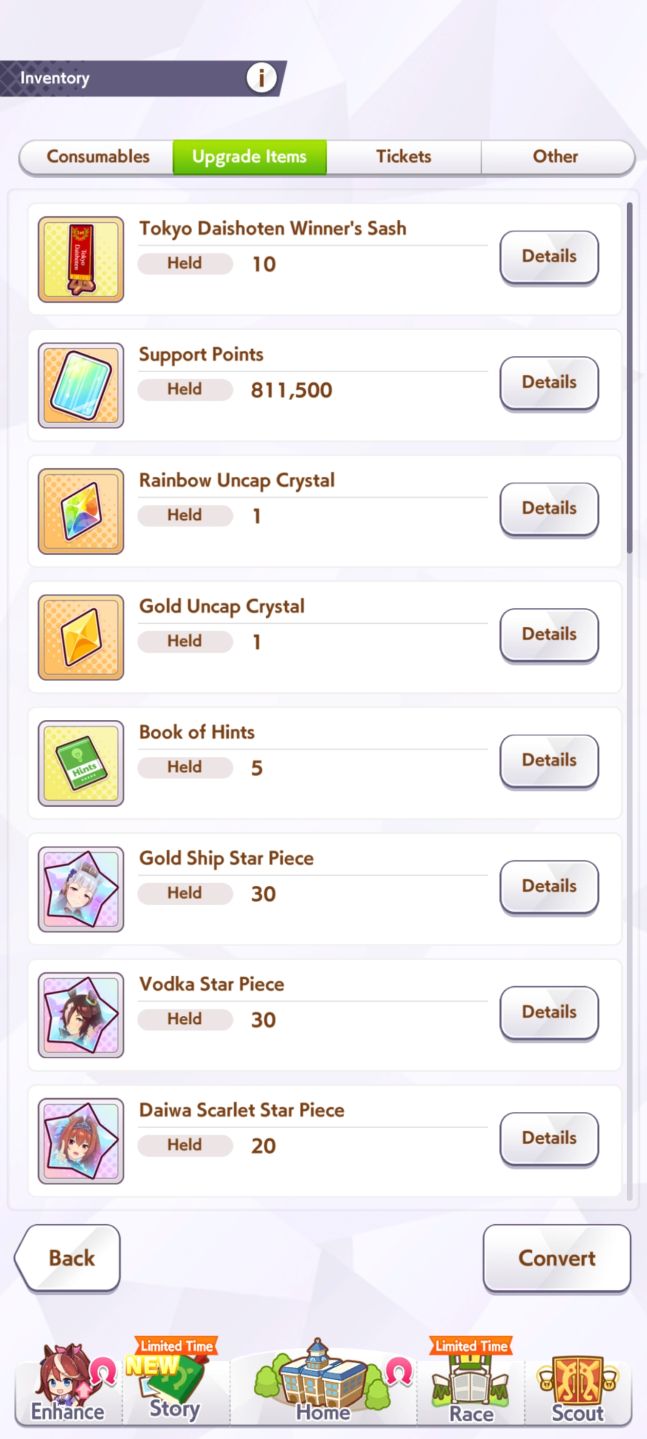See details of Vodka Star Piece

(x=549, y=1013)
